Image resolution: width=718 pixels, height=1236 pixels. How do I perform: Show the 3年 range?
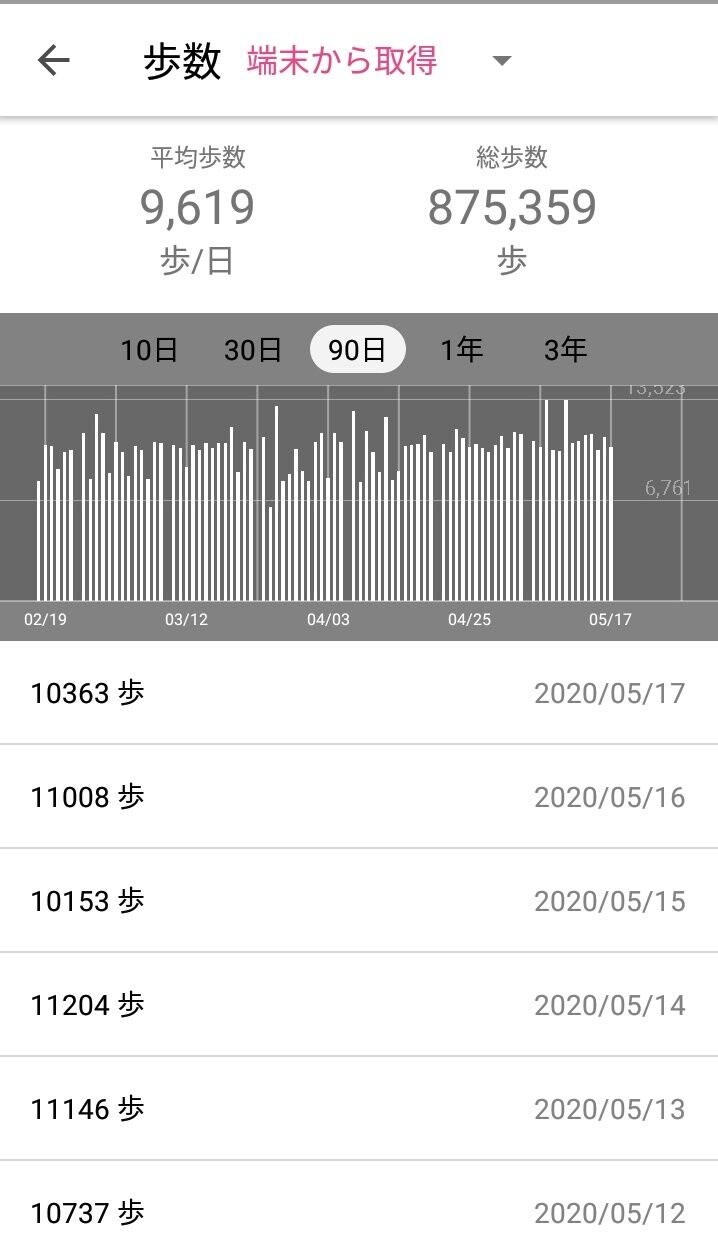[565, 350]
